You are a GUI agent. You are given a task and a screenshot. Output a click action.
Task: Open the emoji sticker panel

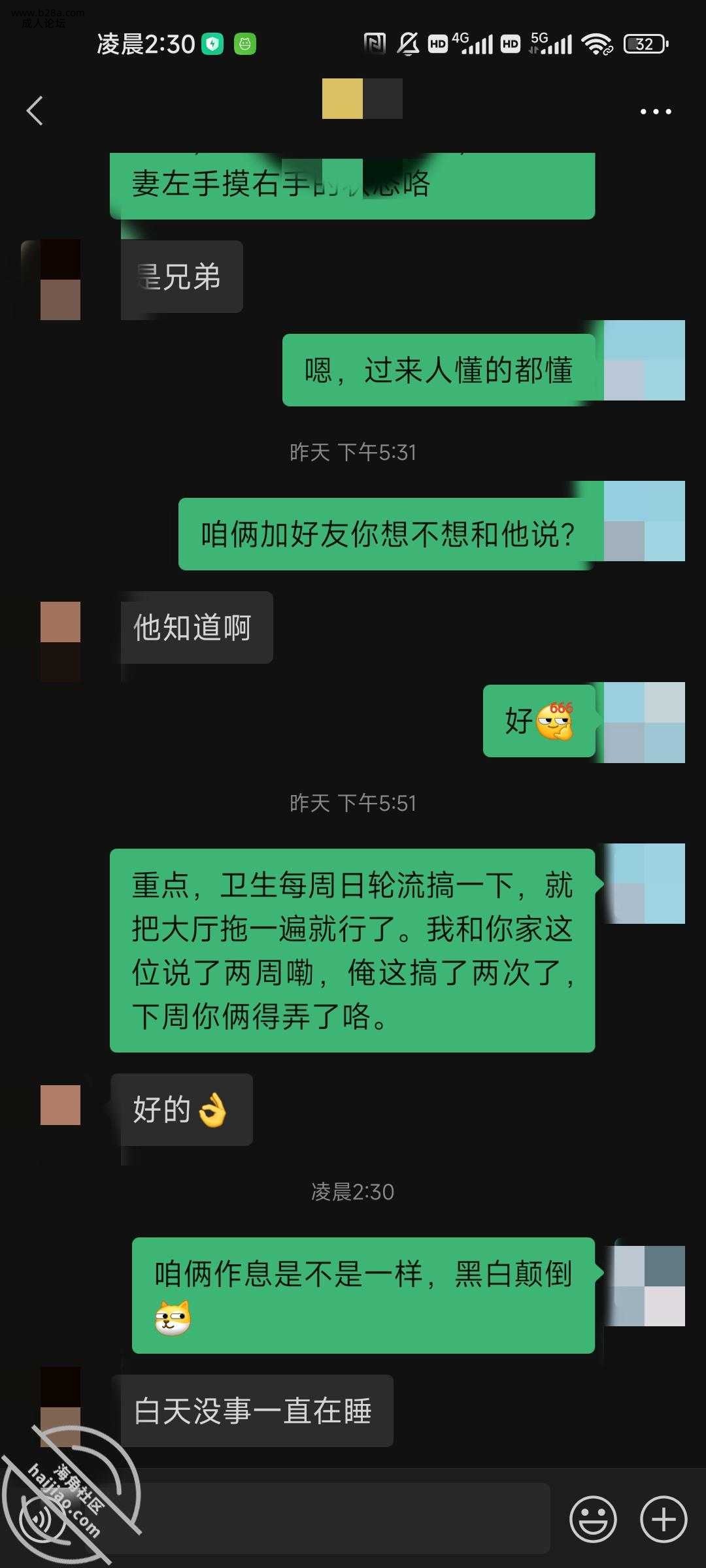coord(593,1519)
